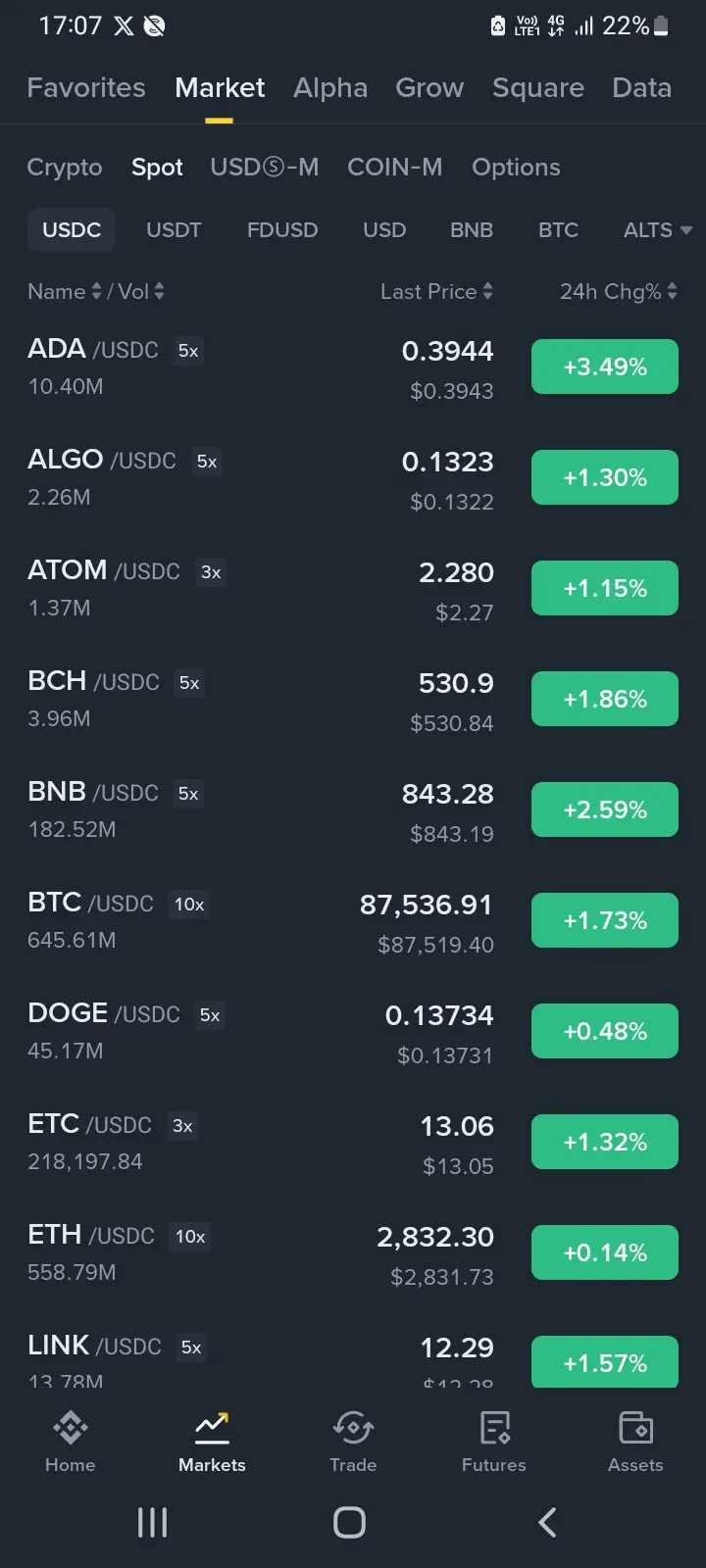Switch to Futures in bottom navigation
Image resolution: width=706 pixels, height=1568 pixels.
(x=494, y=1442)
